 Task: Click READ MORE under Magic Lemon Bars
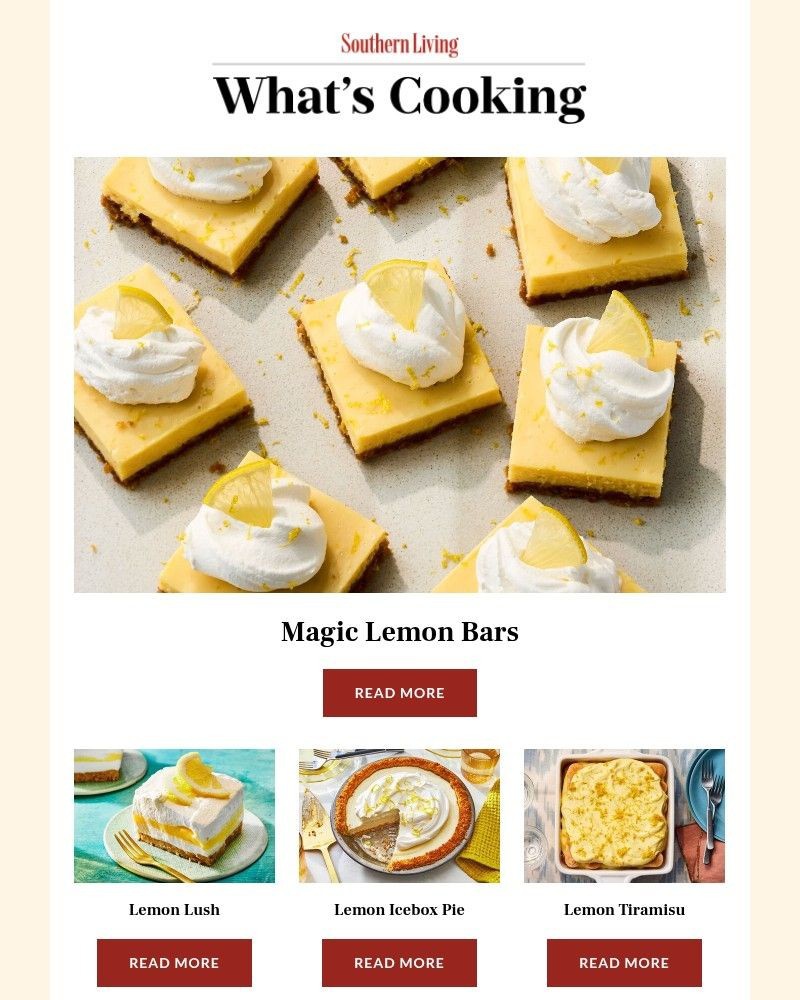[x=399, y=692]
